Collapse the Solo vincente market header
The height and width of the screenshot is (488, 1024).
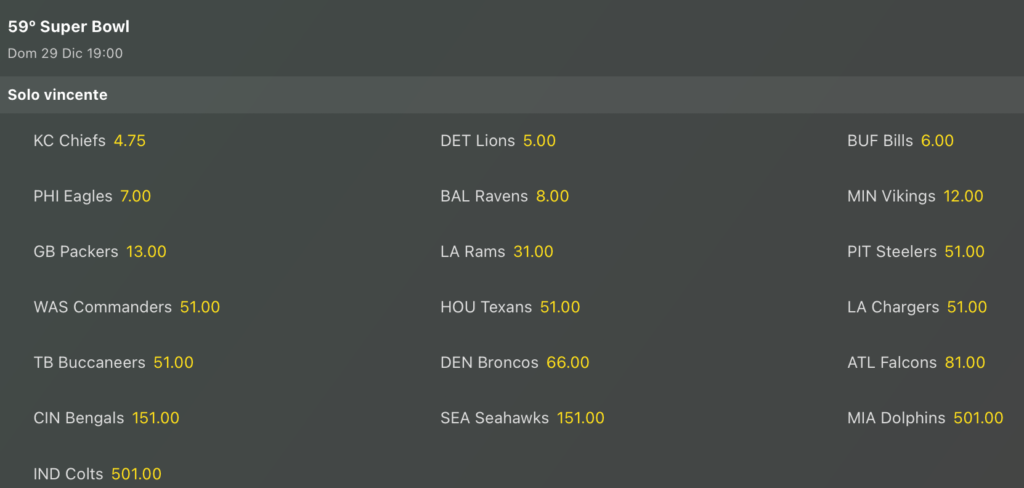click(x=512, y=95)
